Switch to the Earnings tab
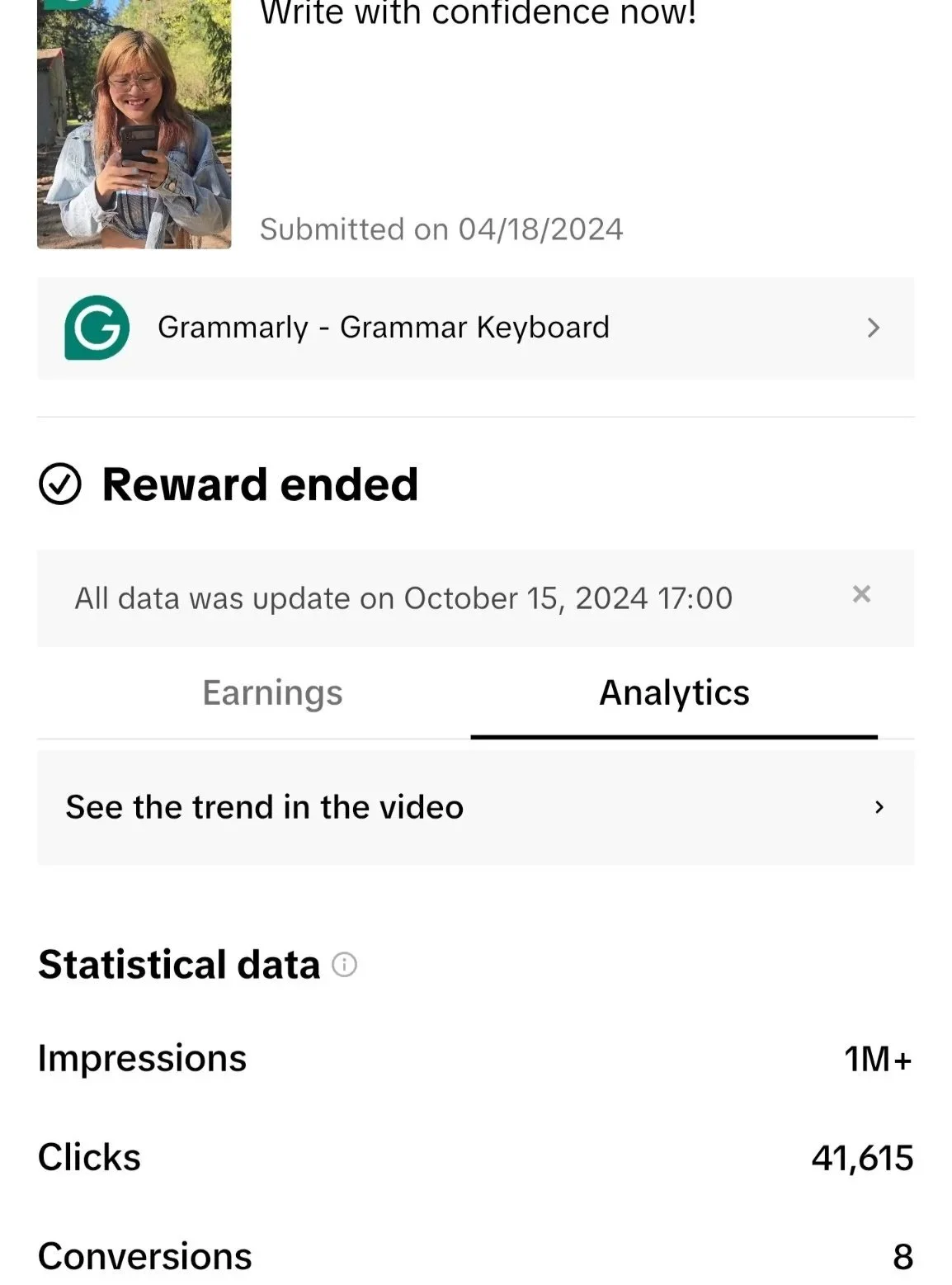 pos(272,693)
